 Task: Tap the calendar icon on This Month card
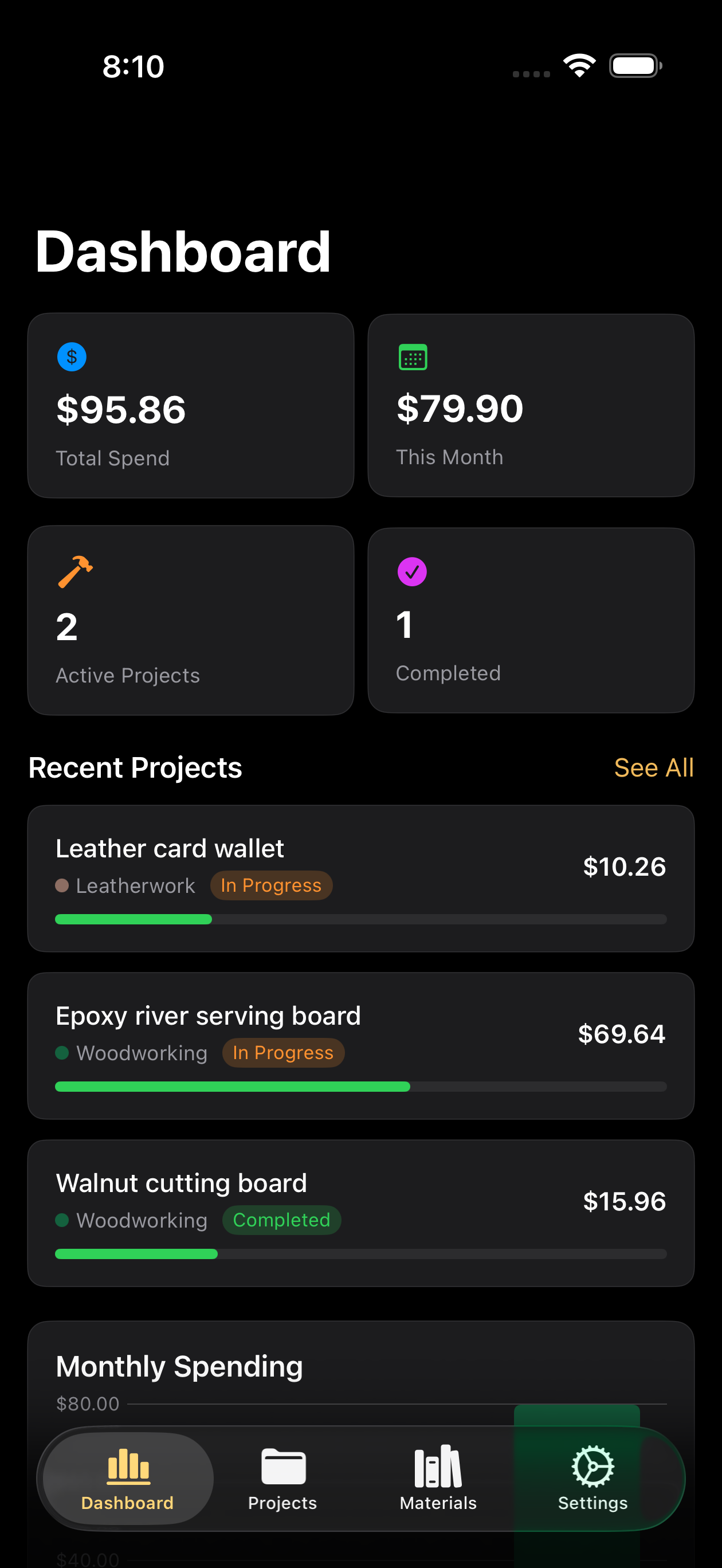click(x=412, y=357)
